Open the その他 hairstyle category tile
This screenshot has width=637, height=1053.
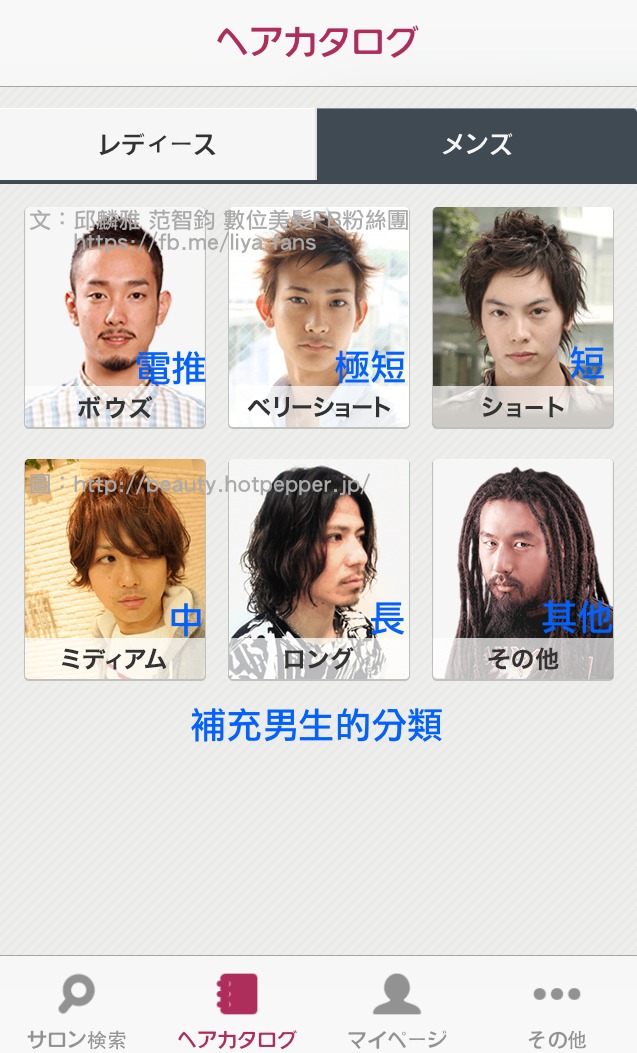[522, 570]
